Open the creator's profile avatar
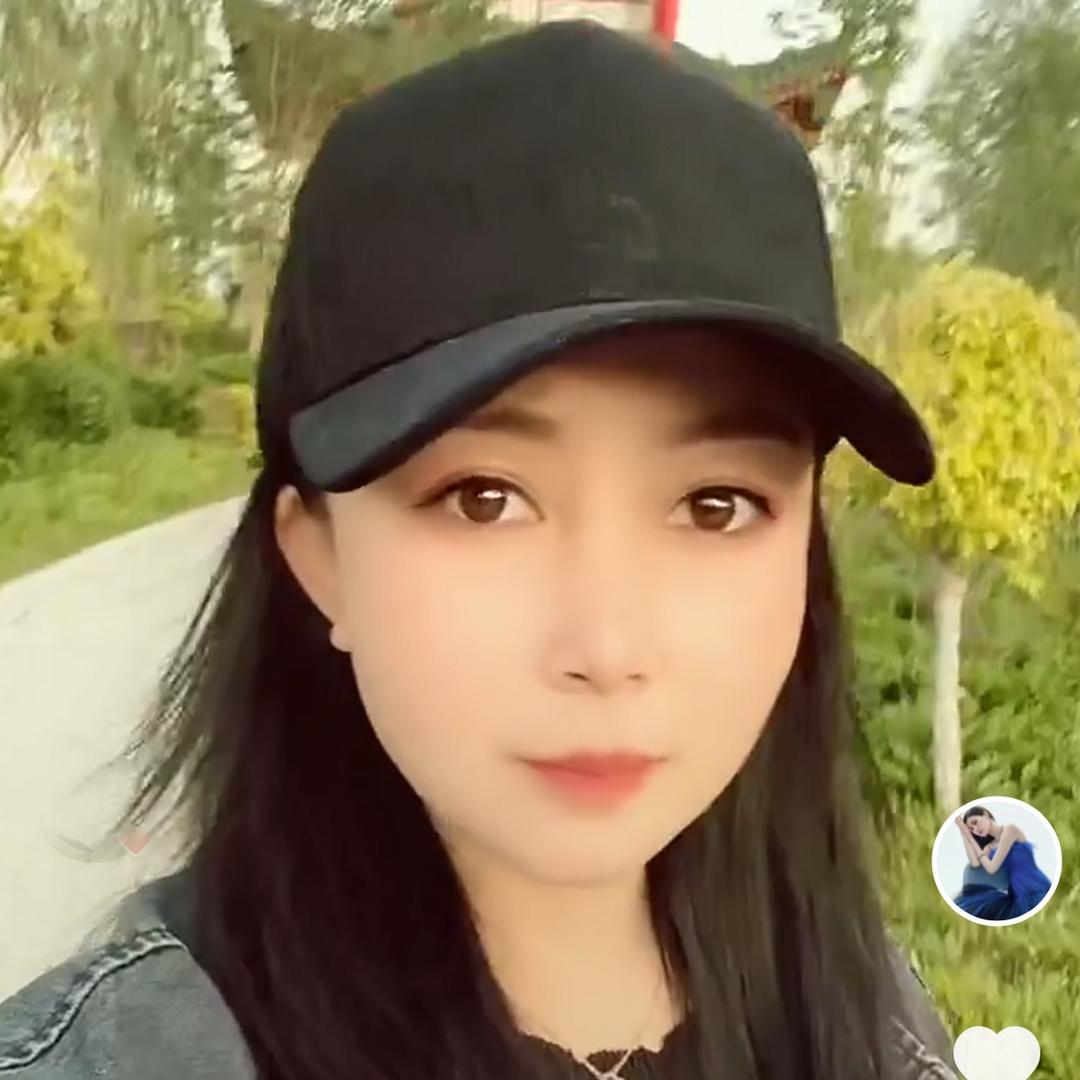1080x1080 pixels. point(996,861)
